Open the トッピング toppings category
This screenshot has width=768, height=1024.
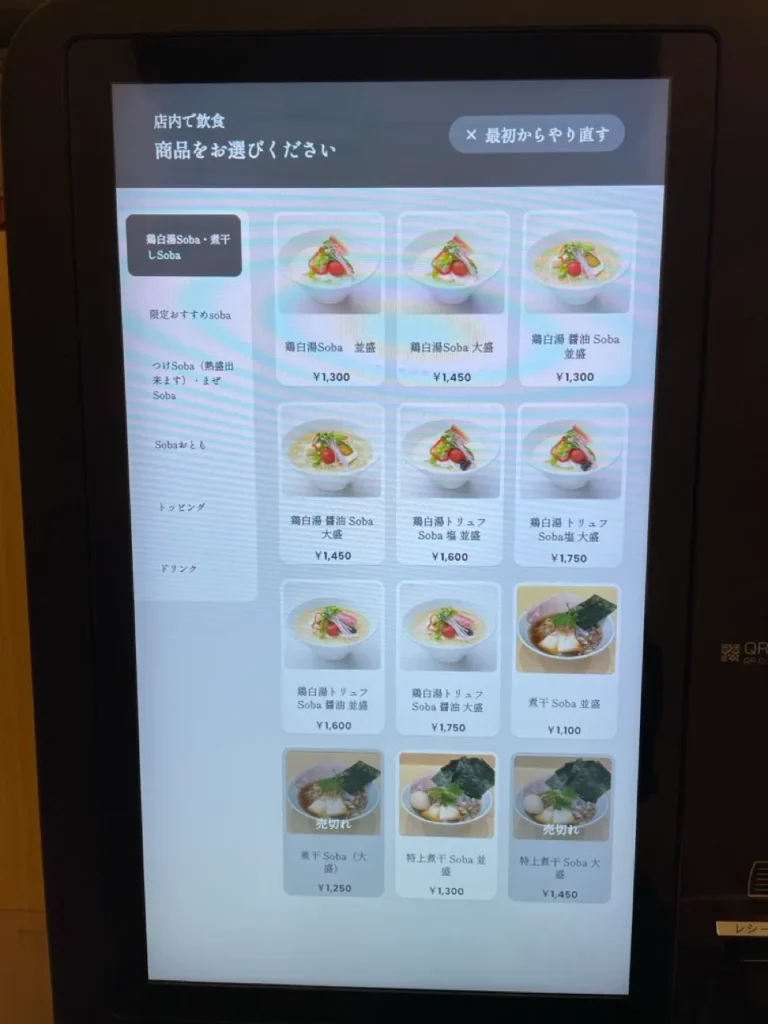pyautogui.click(x=181, y=507)
